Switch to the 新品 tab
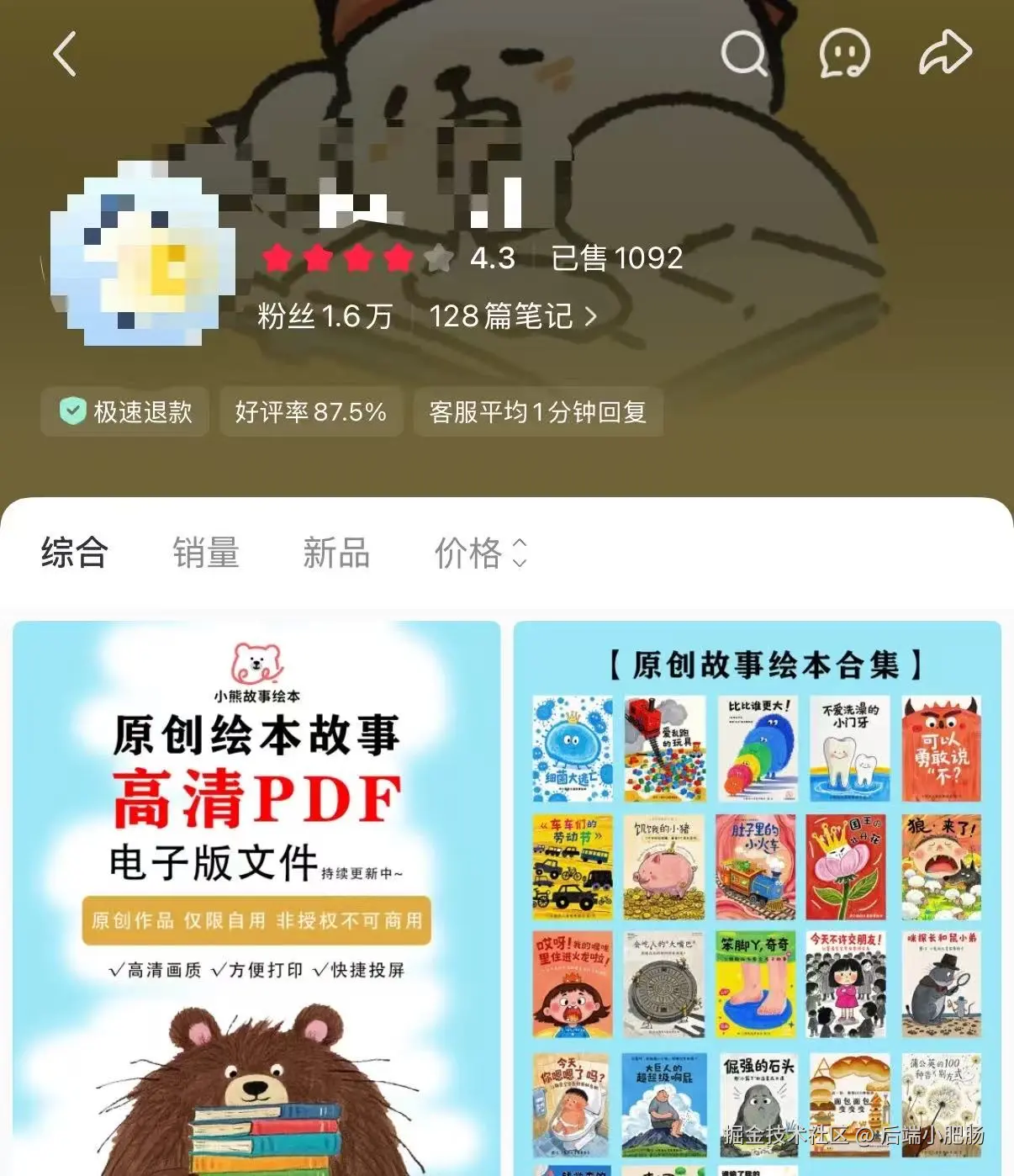Image resolution: width=1014 pixels, height=1176 pixels. coord(336,554)
